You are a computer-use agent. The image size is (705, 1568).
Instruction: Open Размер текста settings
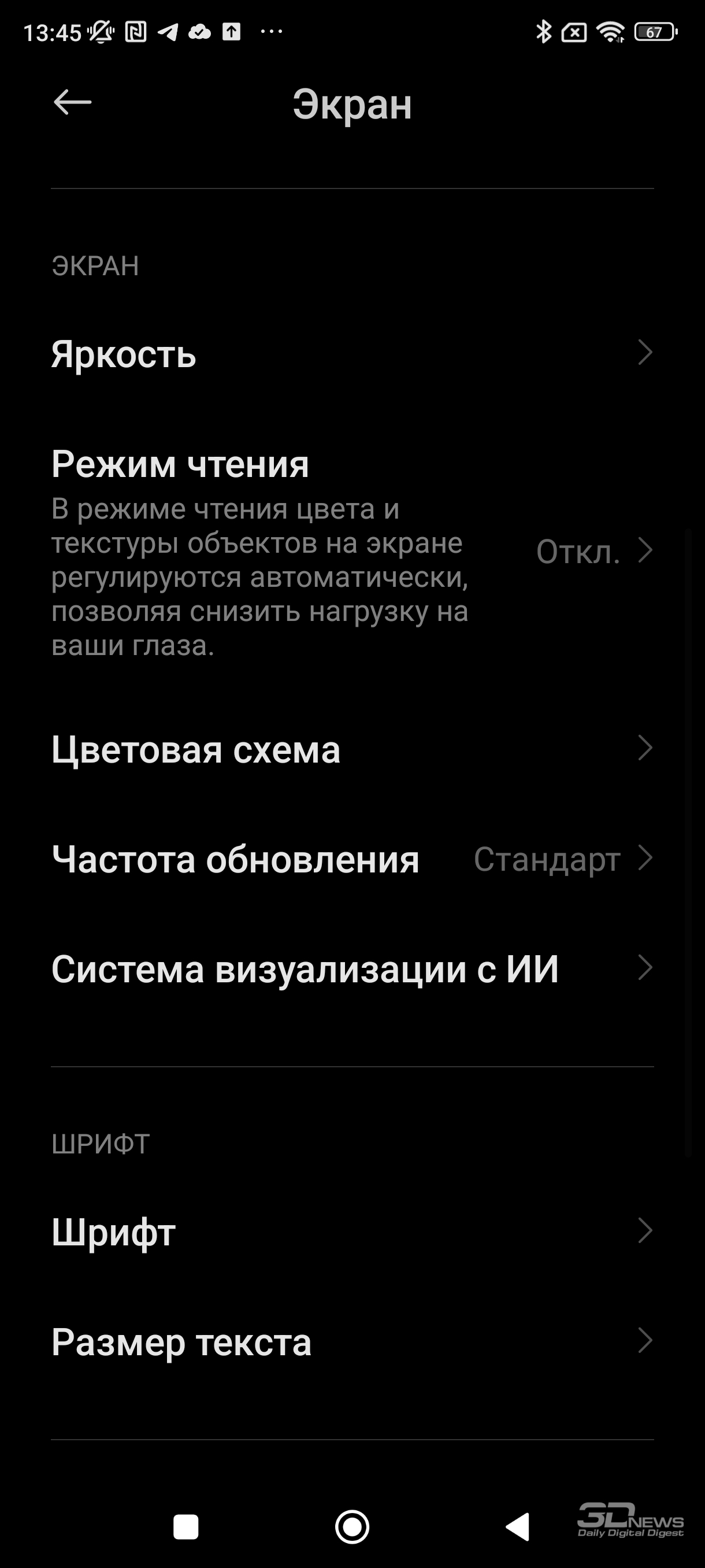point(352,1341)
